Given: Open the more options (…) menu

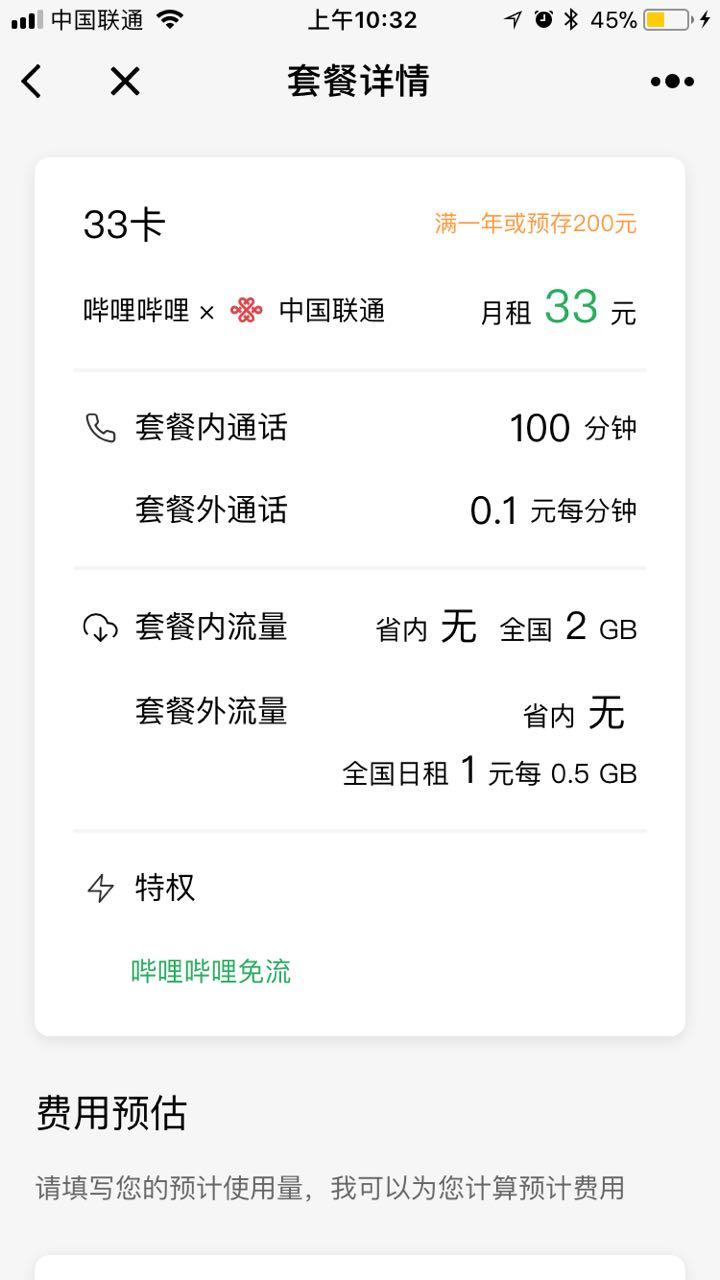Looking at the screenshot, I should [672, 82].
